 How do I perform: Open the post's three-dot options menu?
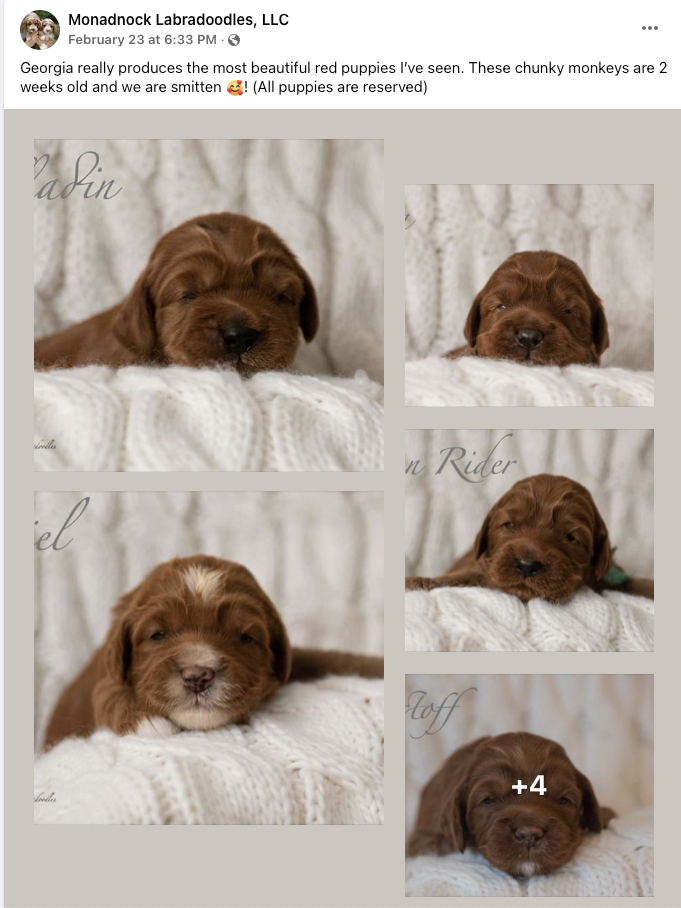click(x=650, y=29)
